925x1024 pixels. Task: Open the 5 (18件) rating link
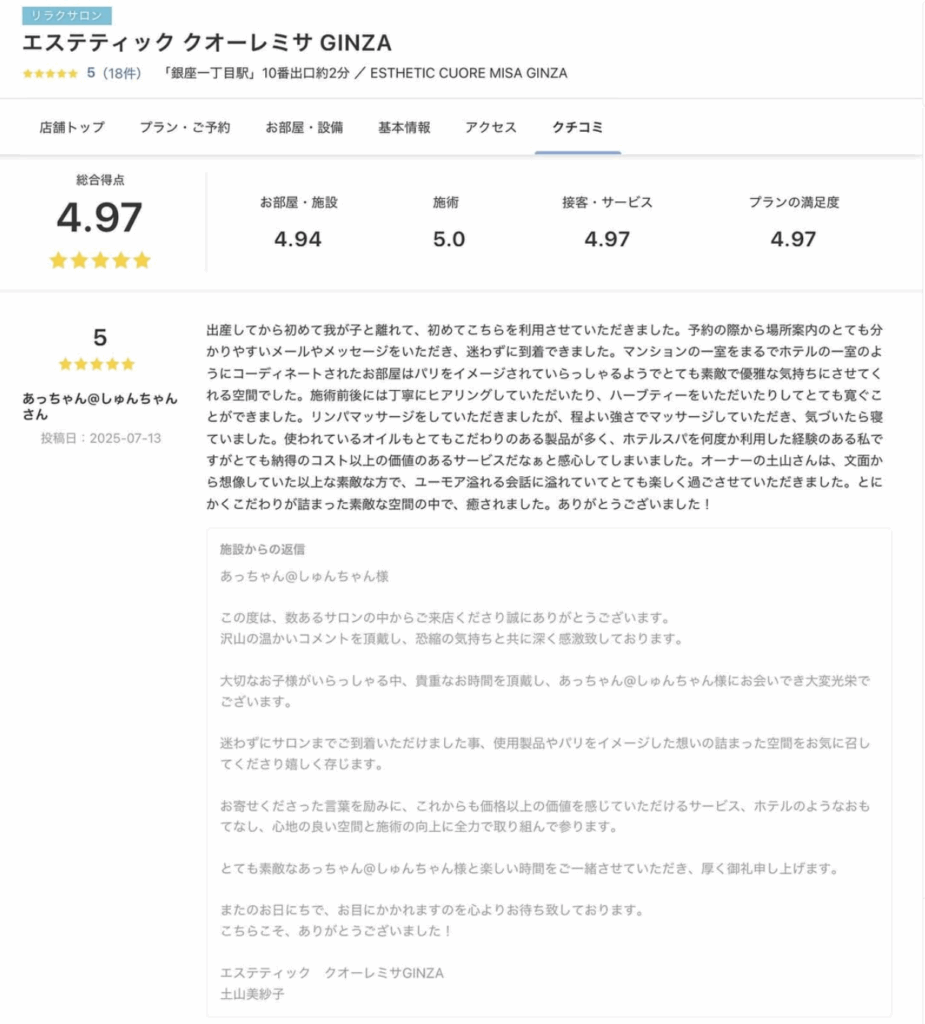coord(113,73)
